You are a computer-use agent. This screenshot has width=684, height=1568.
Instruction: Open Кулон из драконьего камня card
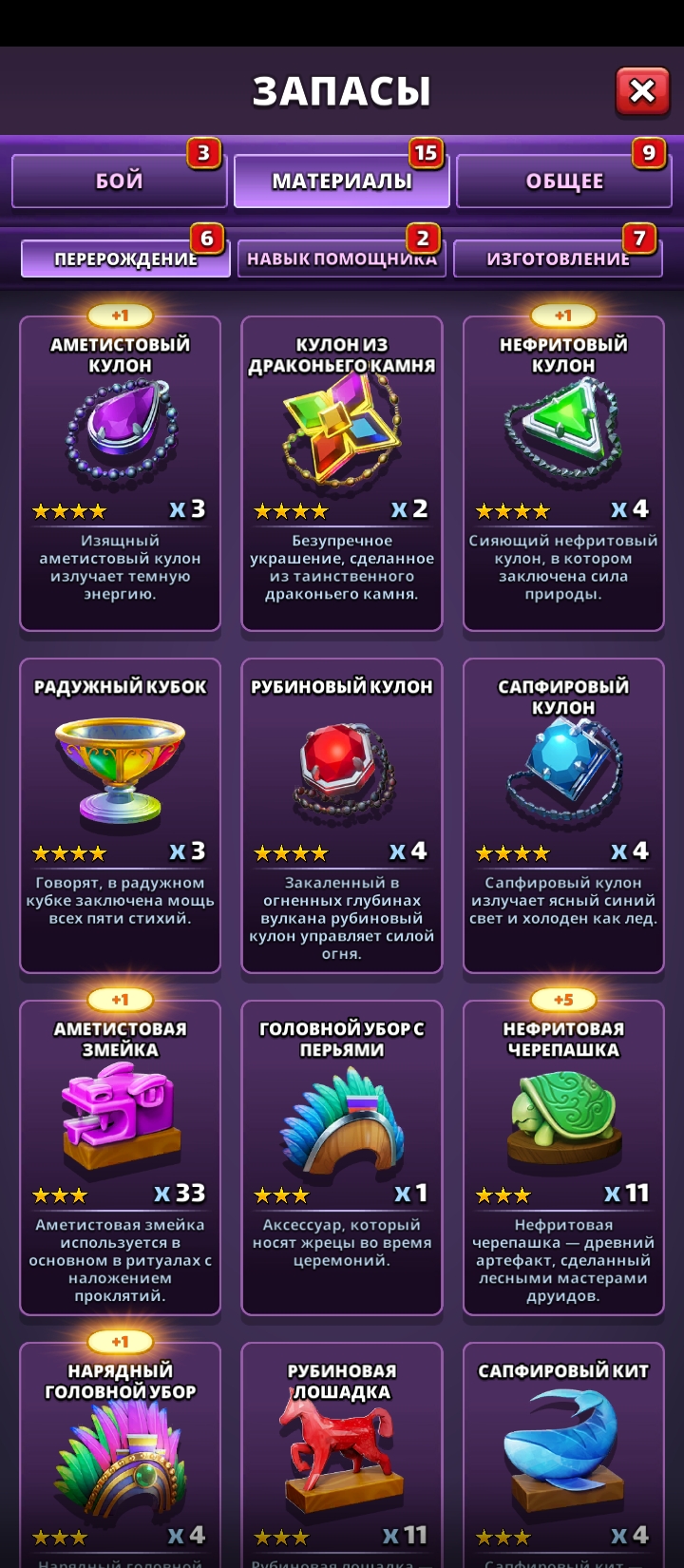[x=342, y=473]
